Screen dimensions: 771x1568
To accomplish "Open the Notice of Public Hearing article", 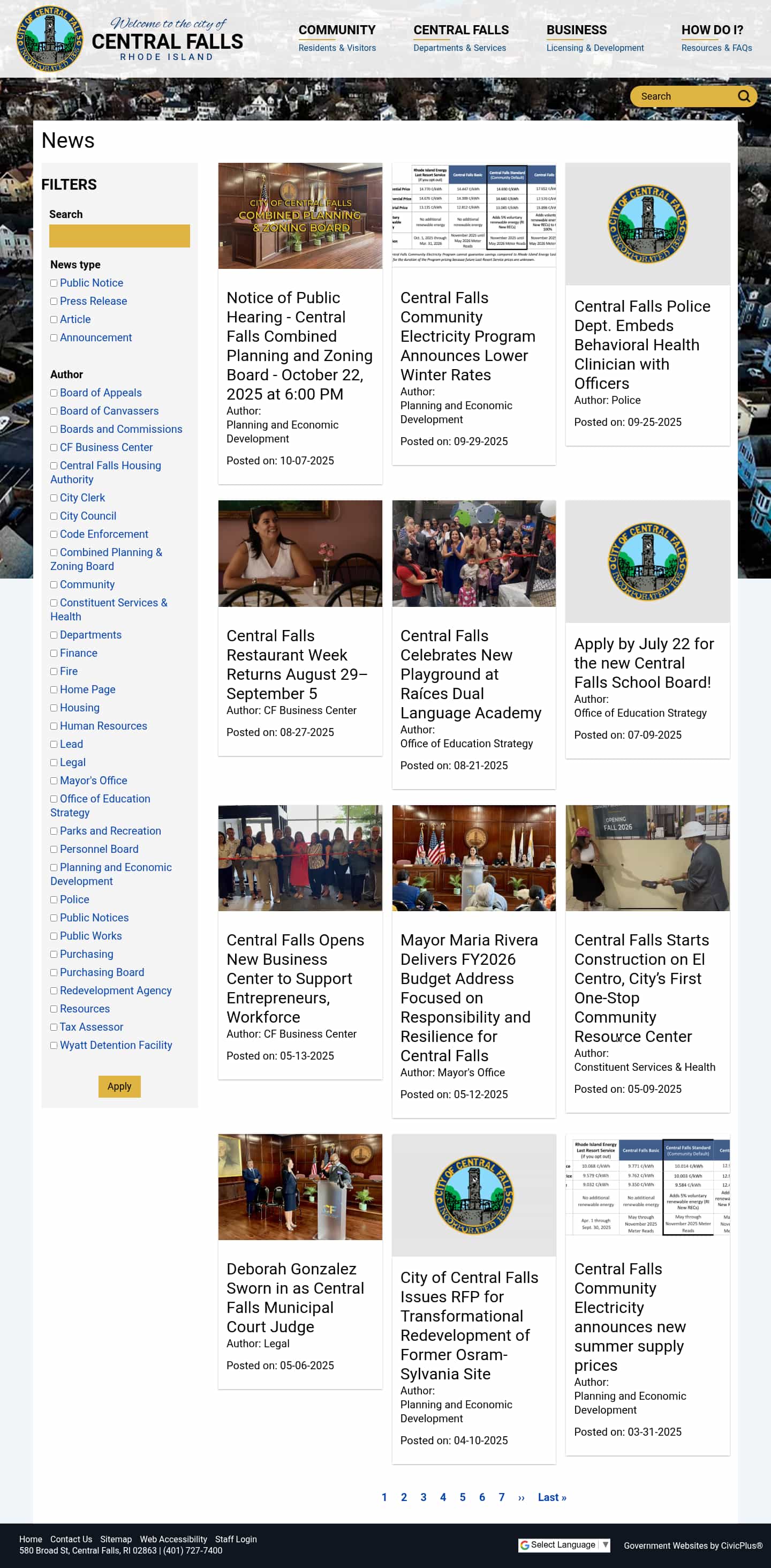I will click(x=299, y=345).
